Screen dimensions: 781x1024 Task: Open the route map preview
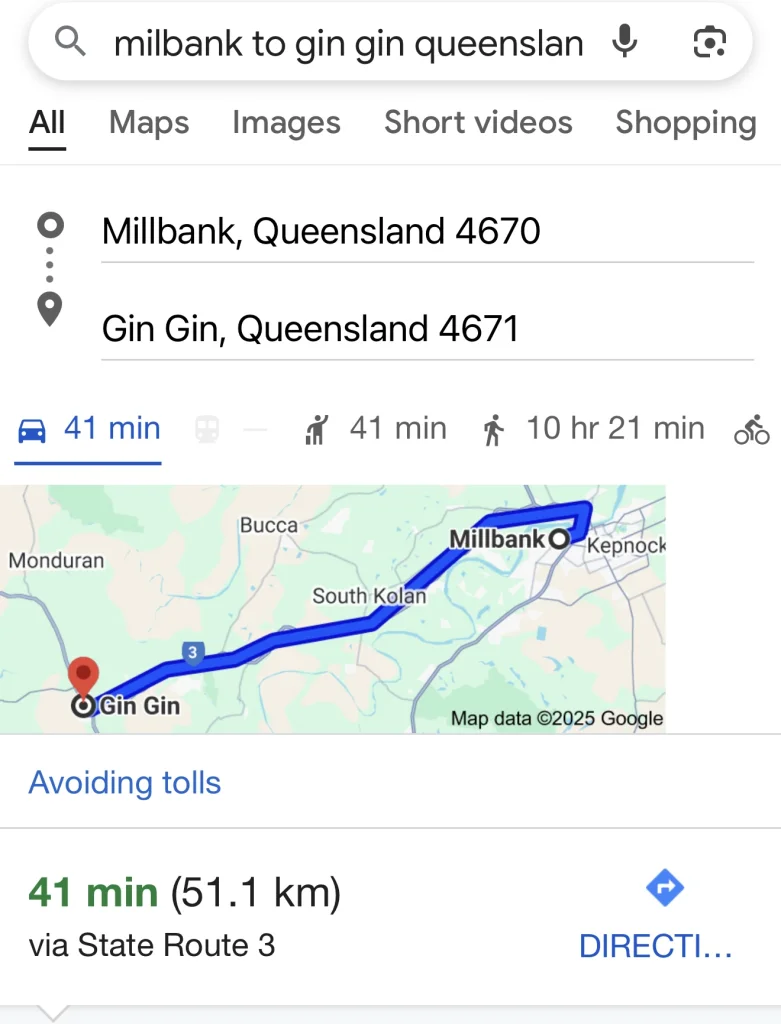click(x=332, y=609)
